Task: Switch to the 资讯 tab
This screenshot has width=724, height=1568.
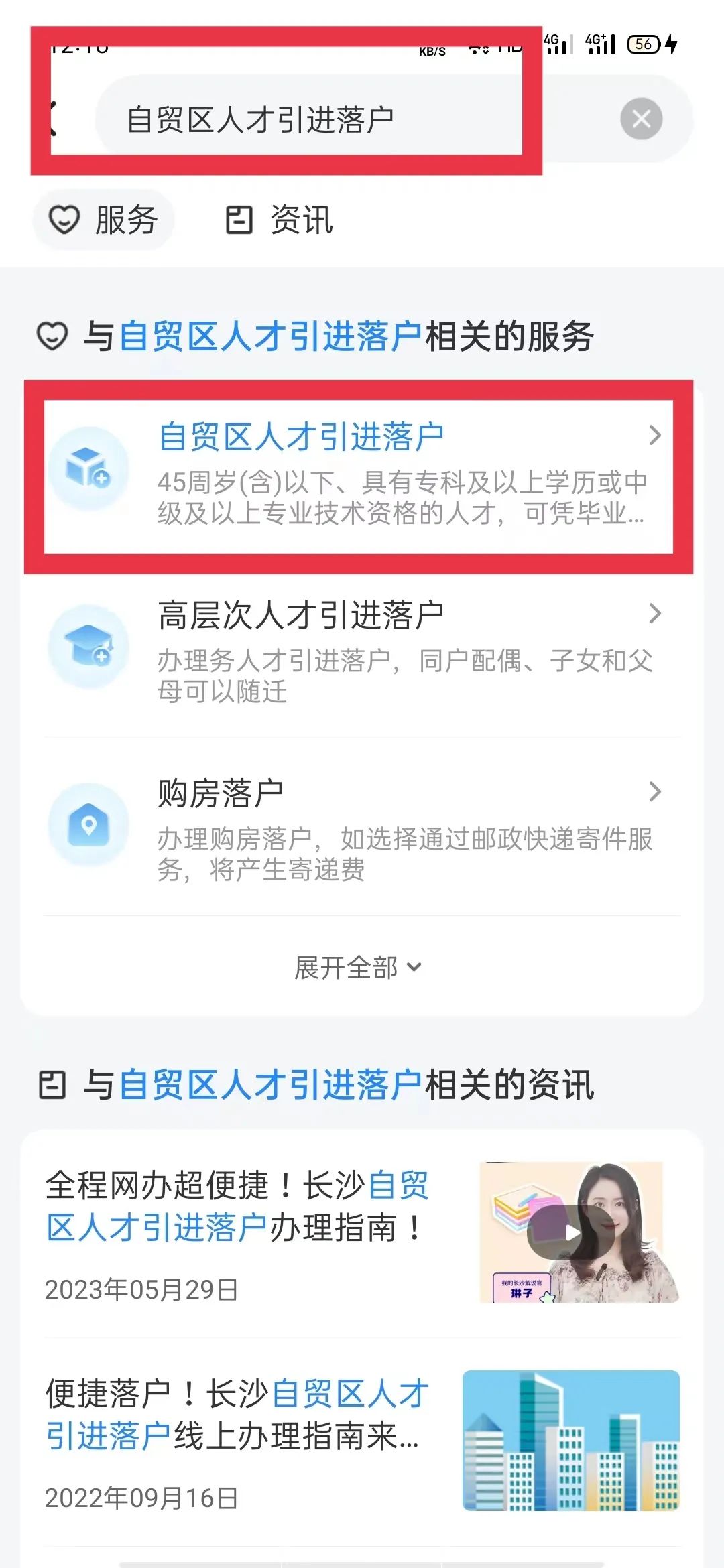Action: pyautogui.click(x=280, y=220)
